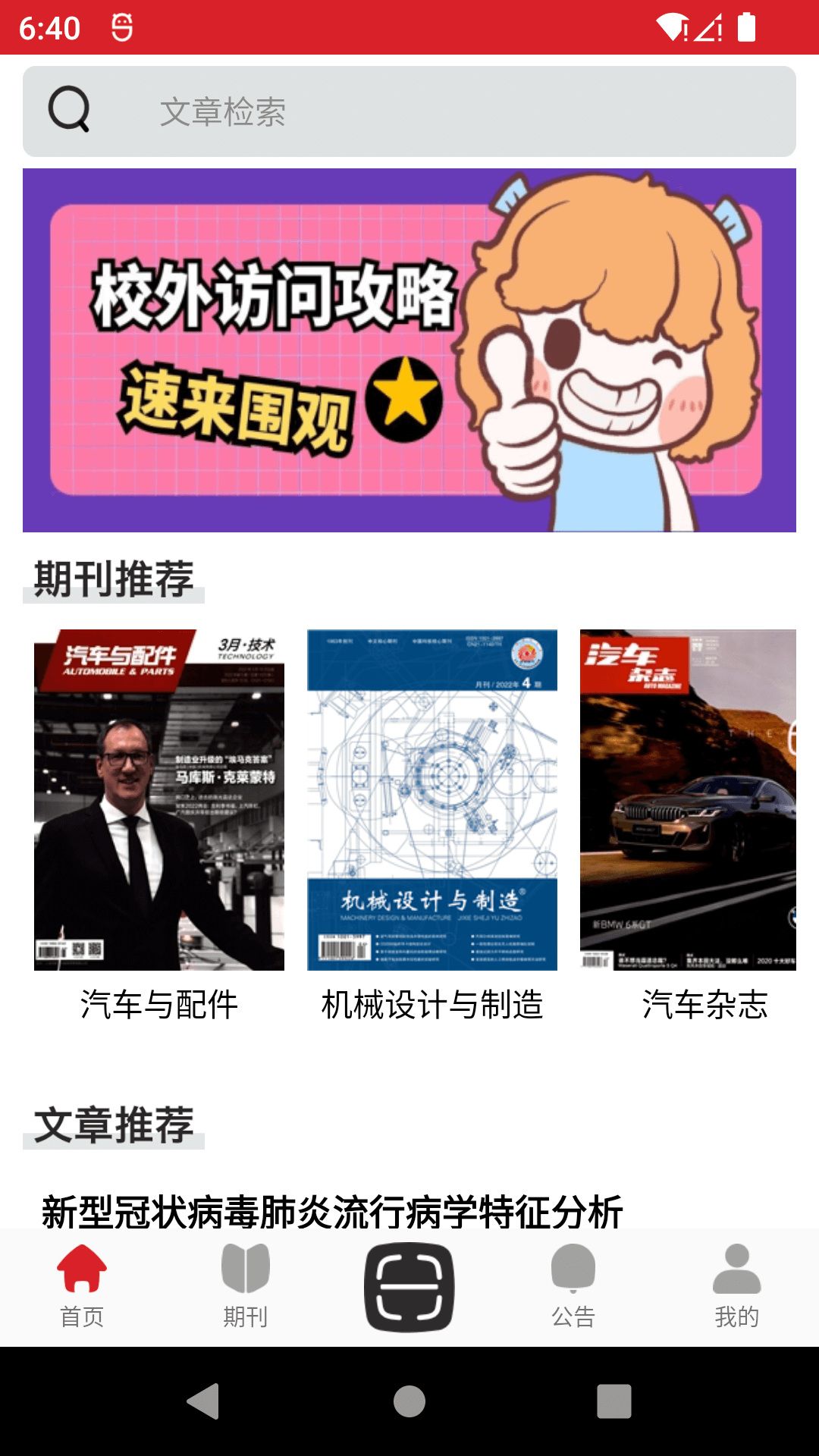Open the 校外访问攻略 banner
This screenshot has width=819, height=1456.
pyautogui.click(x=409, y=350)
